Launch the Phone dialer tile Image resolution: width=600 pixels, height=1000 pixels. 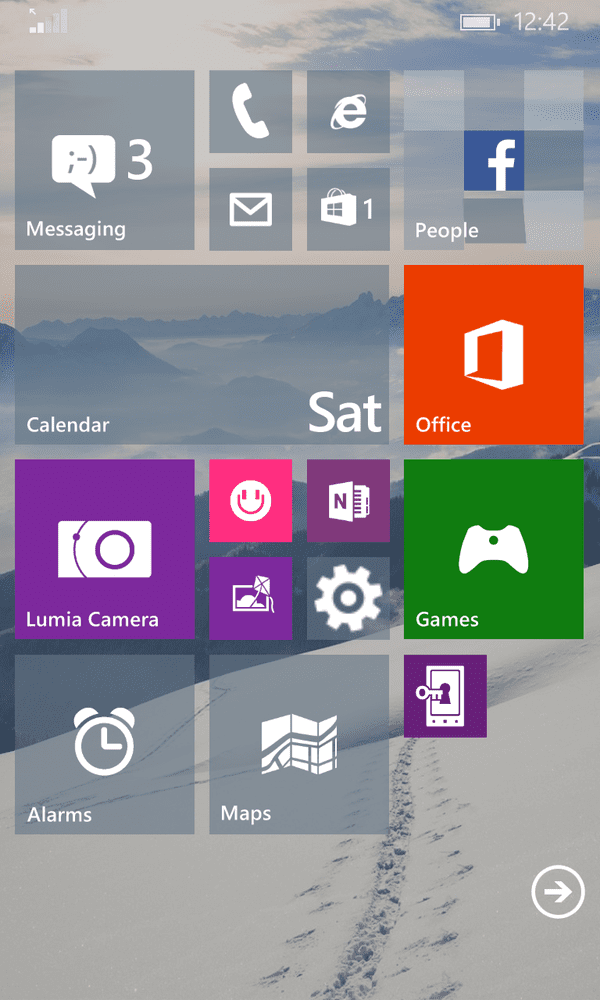pos(251,112)
